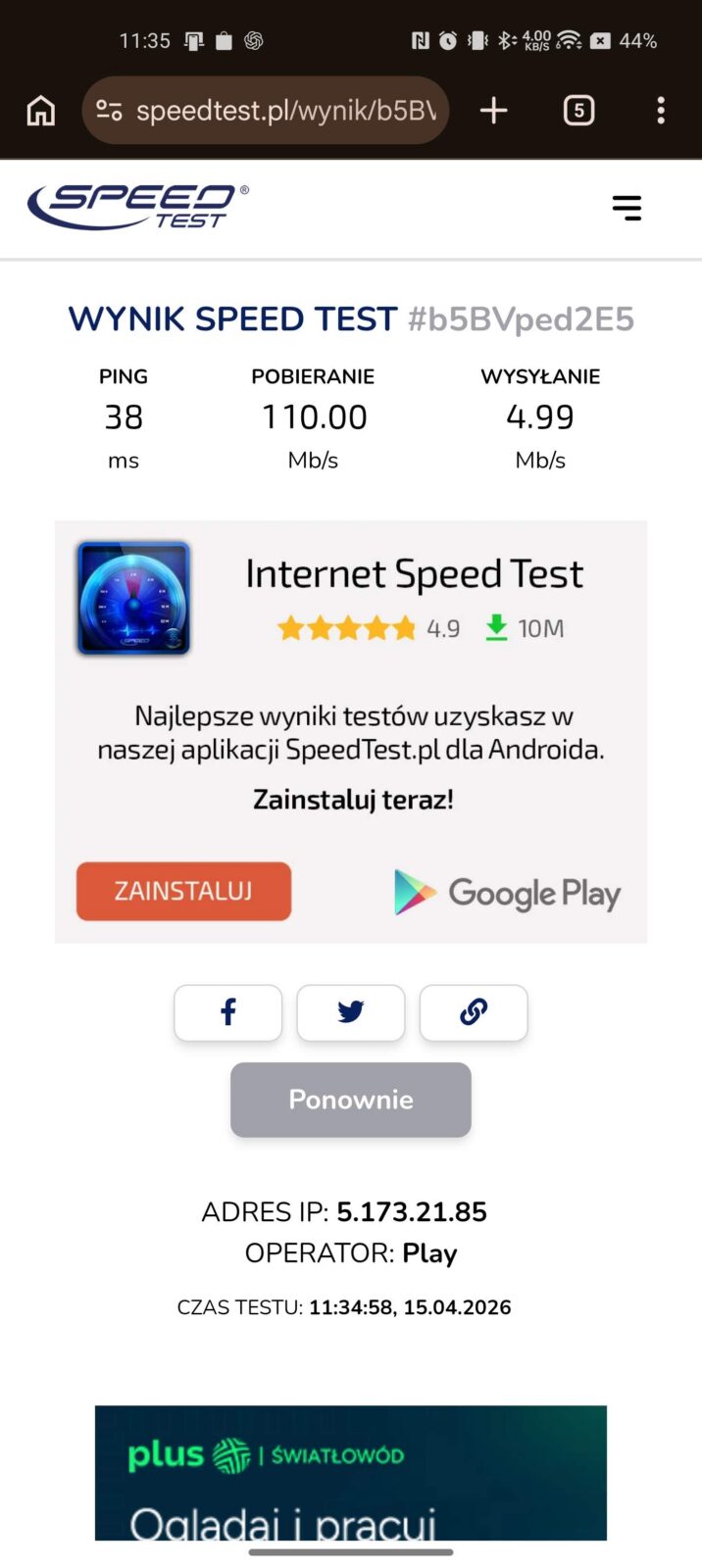The image size is (702, 1568).
Task: Open the browser overflow menu
Action: click(661, 111)
